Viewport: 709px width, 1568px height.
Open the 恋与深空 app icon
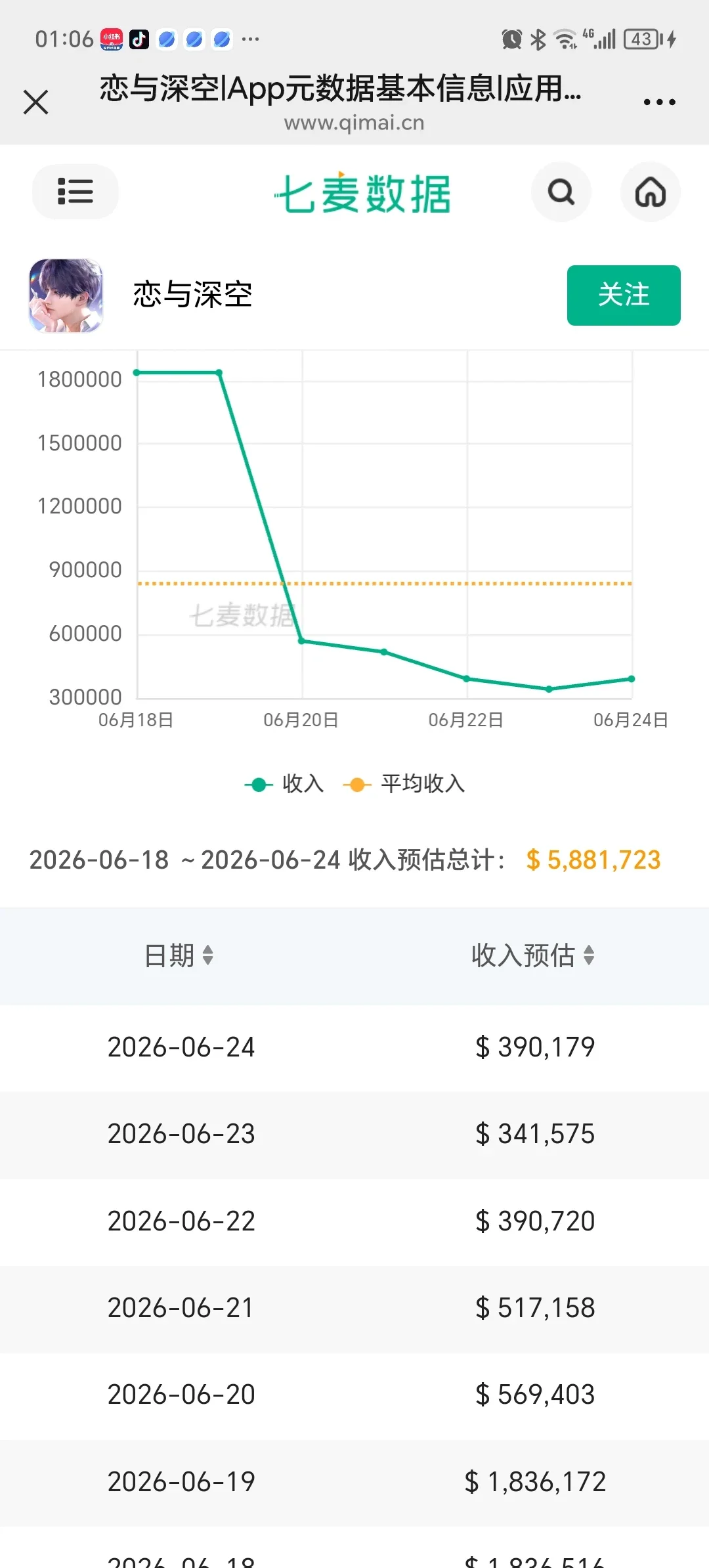[66, 295]
